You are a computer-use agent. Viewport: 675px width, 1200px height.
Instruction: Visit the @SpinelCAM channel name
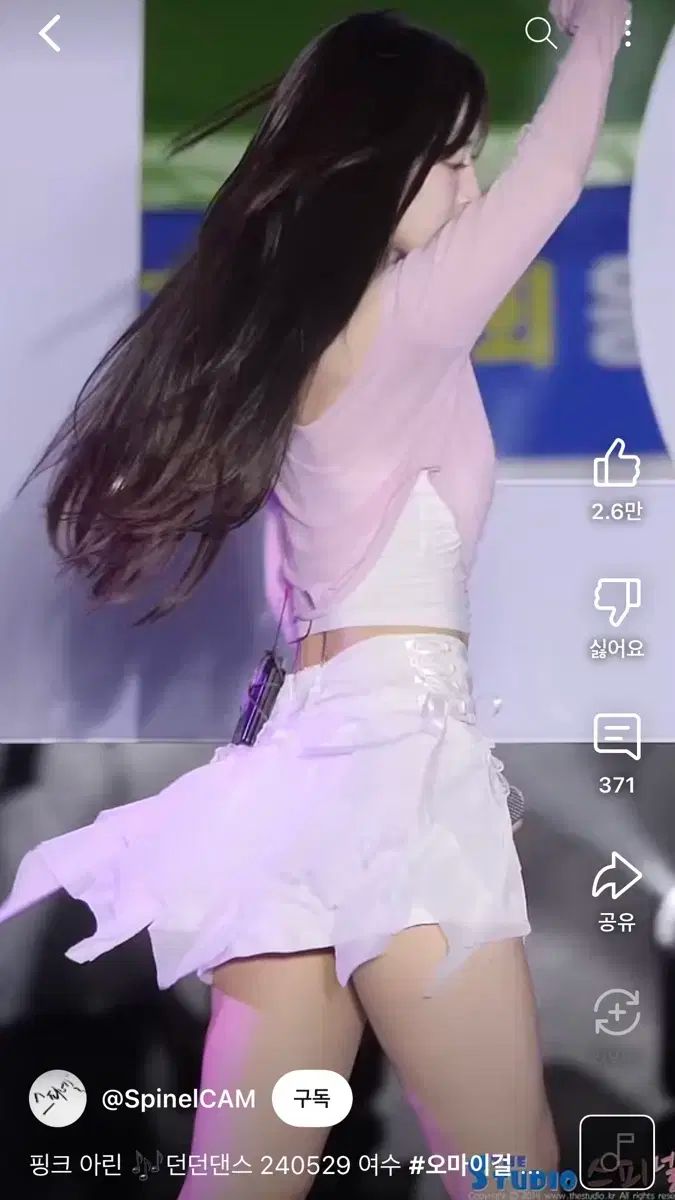[178, 1100]
